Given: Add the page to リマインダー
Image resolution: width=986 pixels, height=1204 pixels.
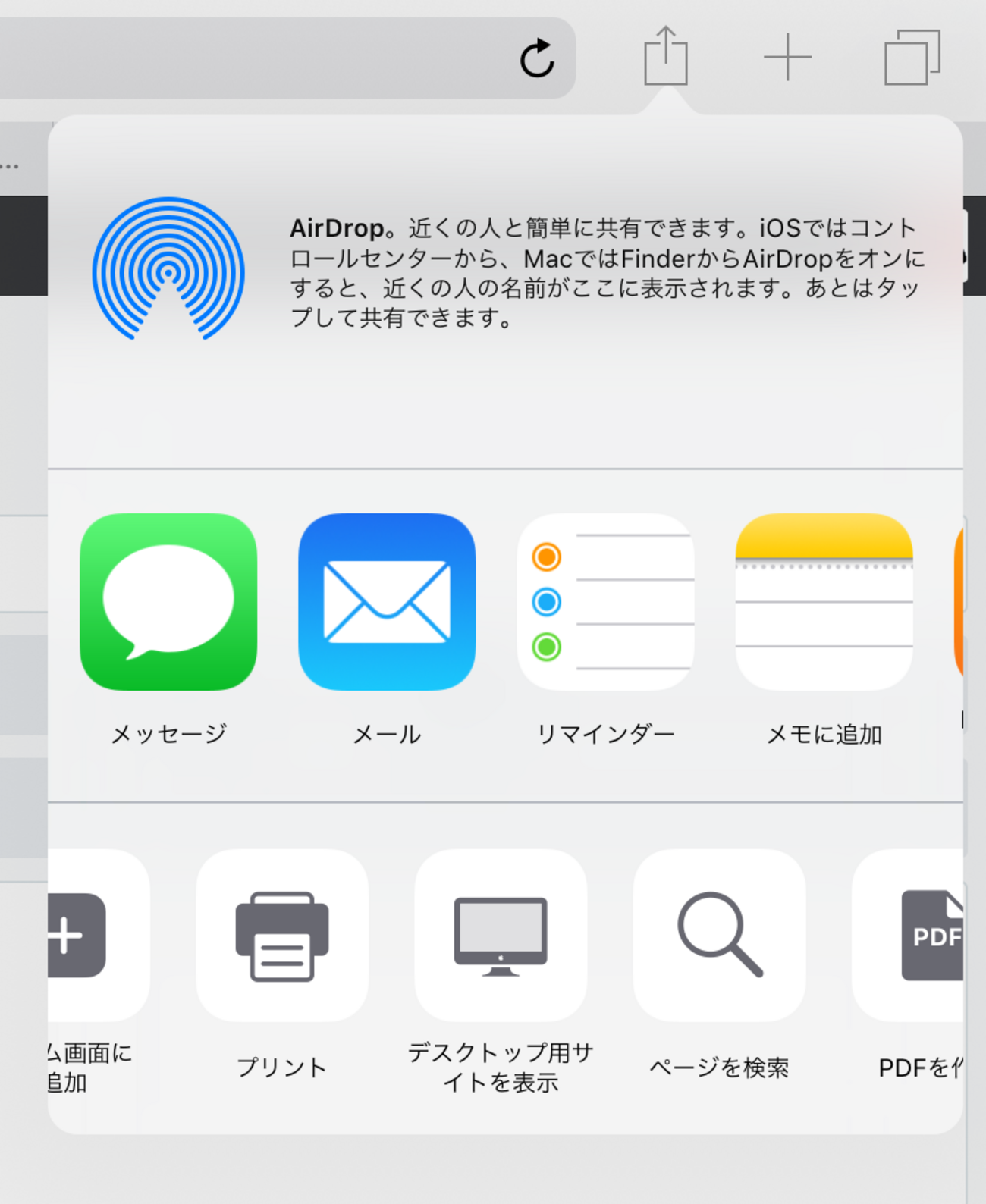Looking at the screenshot, I should pyautogui.click(x=605, y=603).
